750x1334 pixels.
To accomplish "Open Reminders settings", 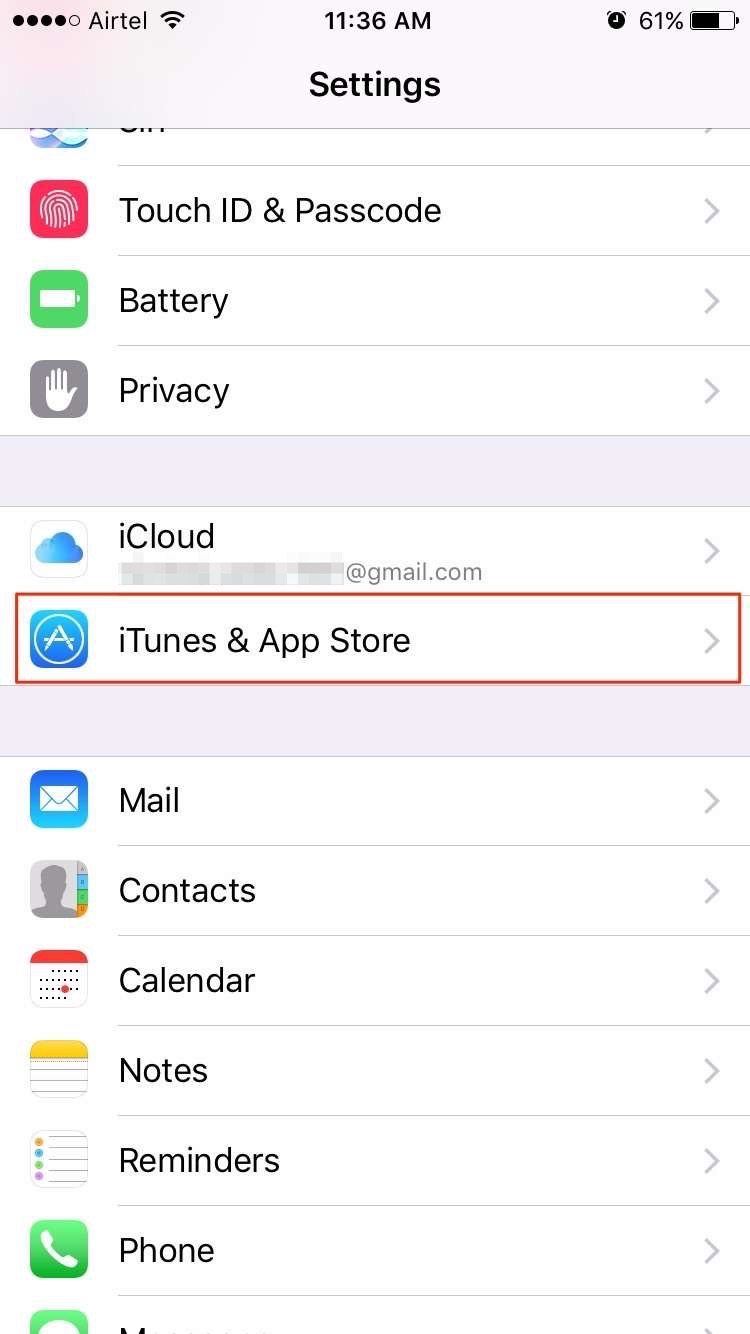I will 375,1160.
